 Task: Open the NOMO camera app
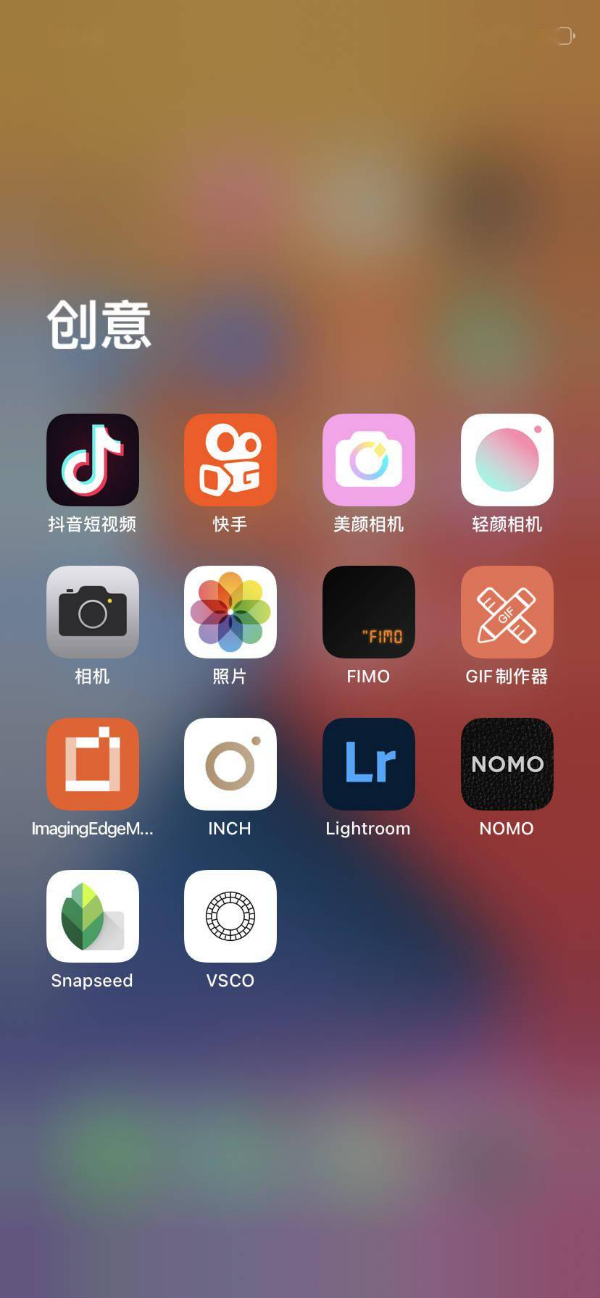tap(506, 764)
